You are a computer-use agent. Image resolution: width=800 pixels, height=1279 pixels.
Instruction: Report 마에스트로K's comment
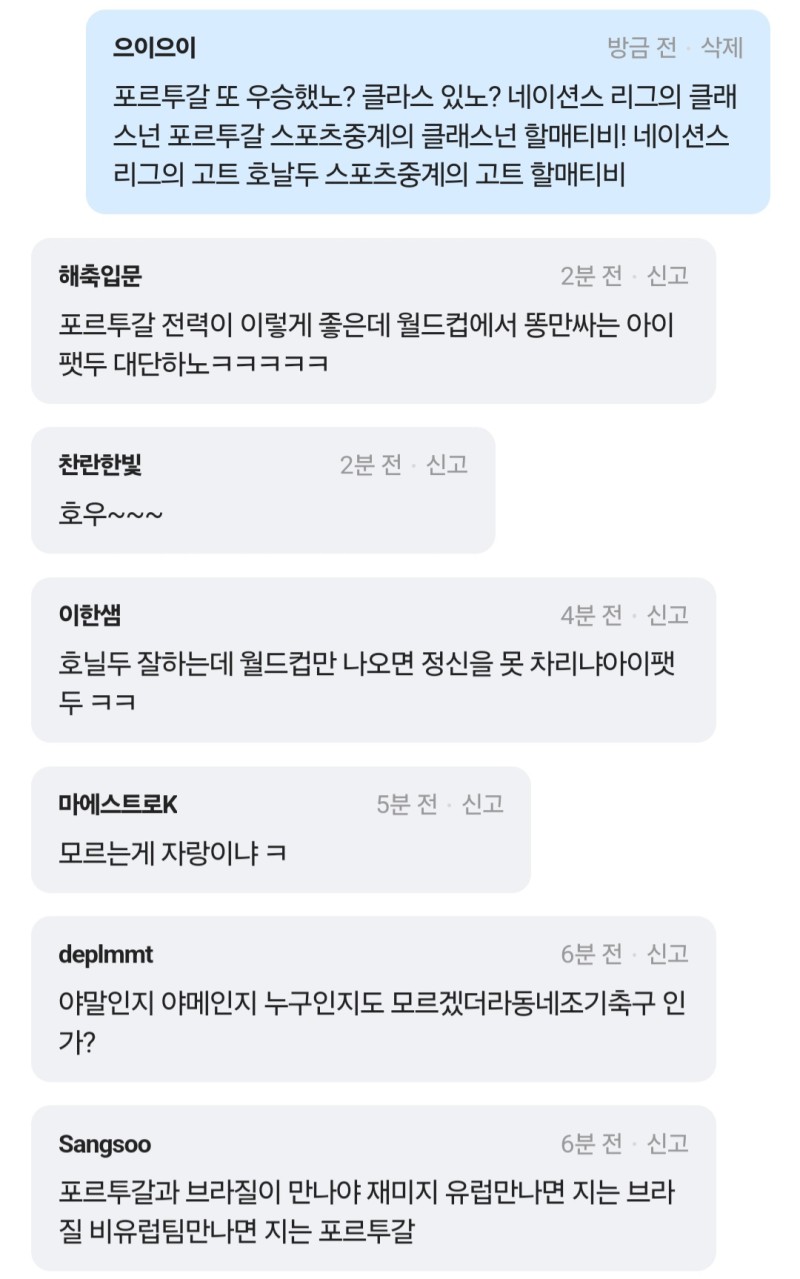point(482,803)
